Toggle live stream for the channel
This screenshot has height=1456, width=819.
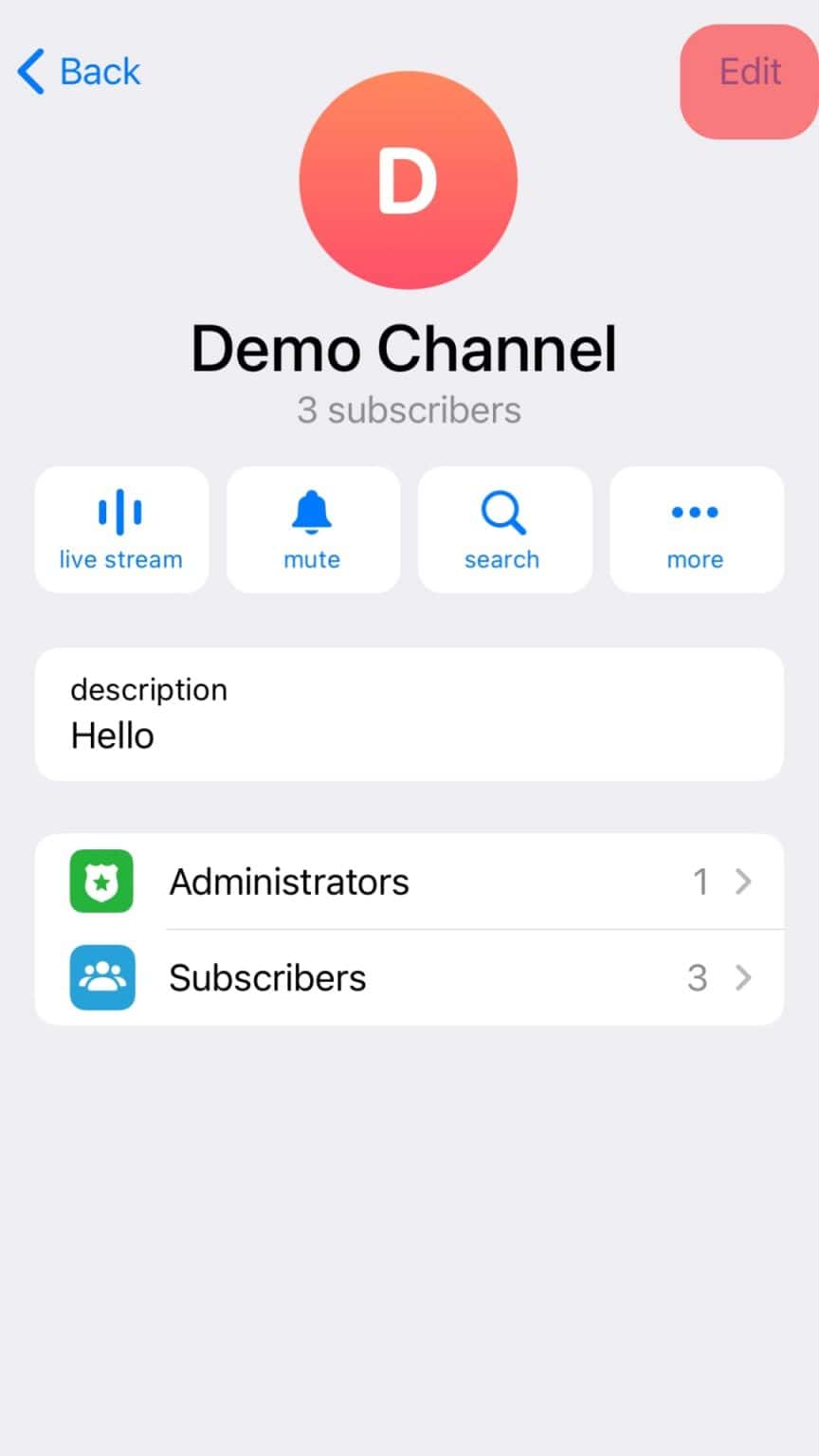coord(120,529)
